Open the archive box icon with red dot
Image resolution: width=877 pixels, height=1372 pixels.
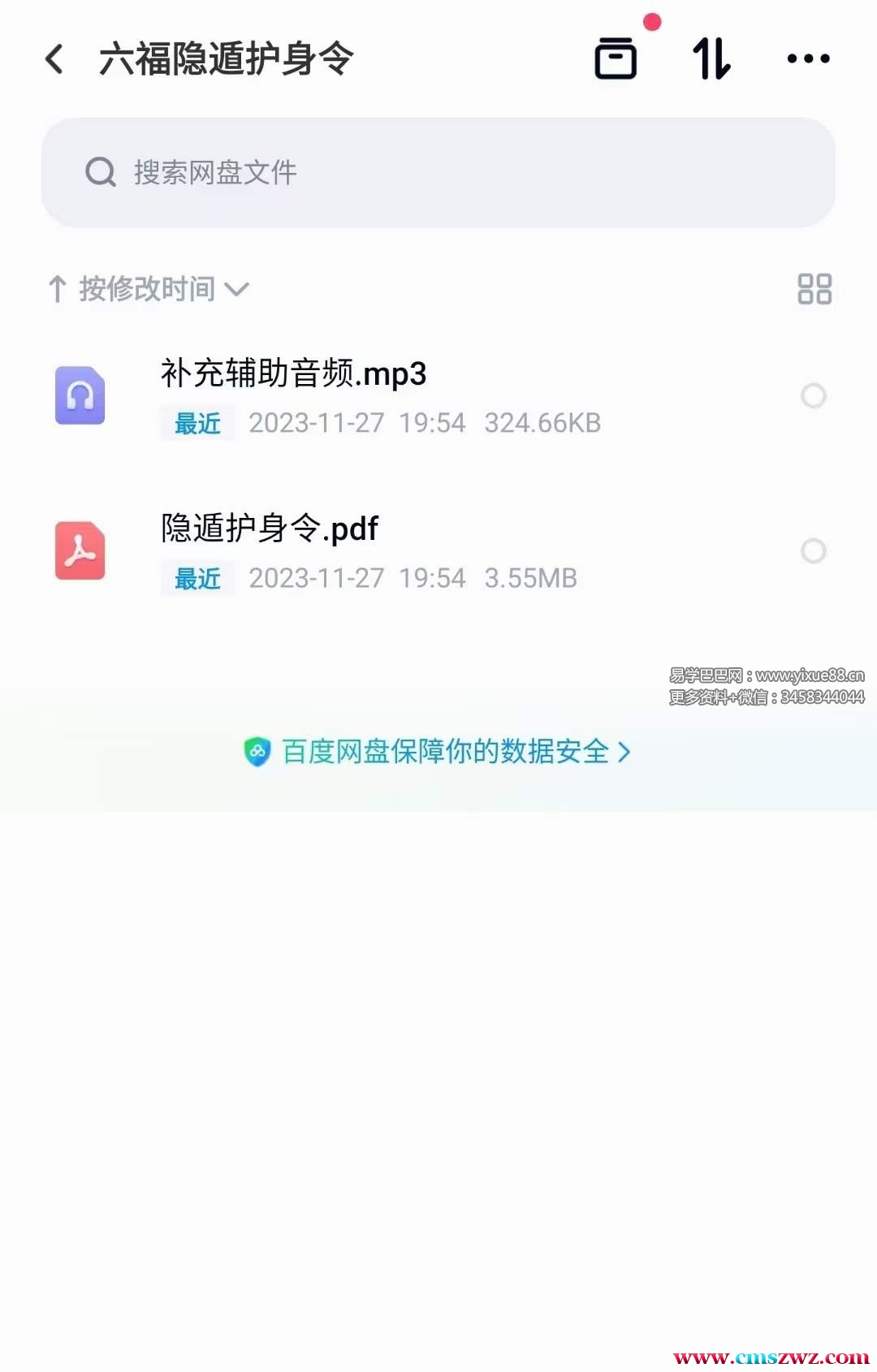616,58
